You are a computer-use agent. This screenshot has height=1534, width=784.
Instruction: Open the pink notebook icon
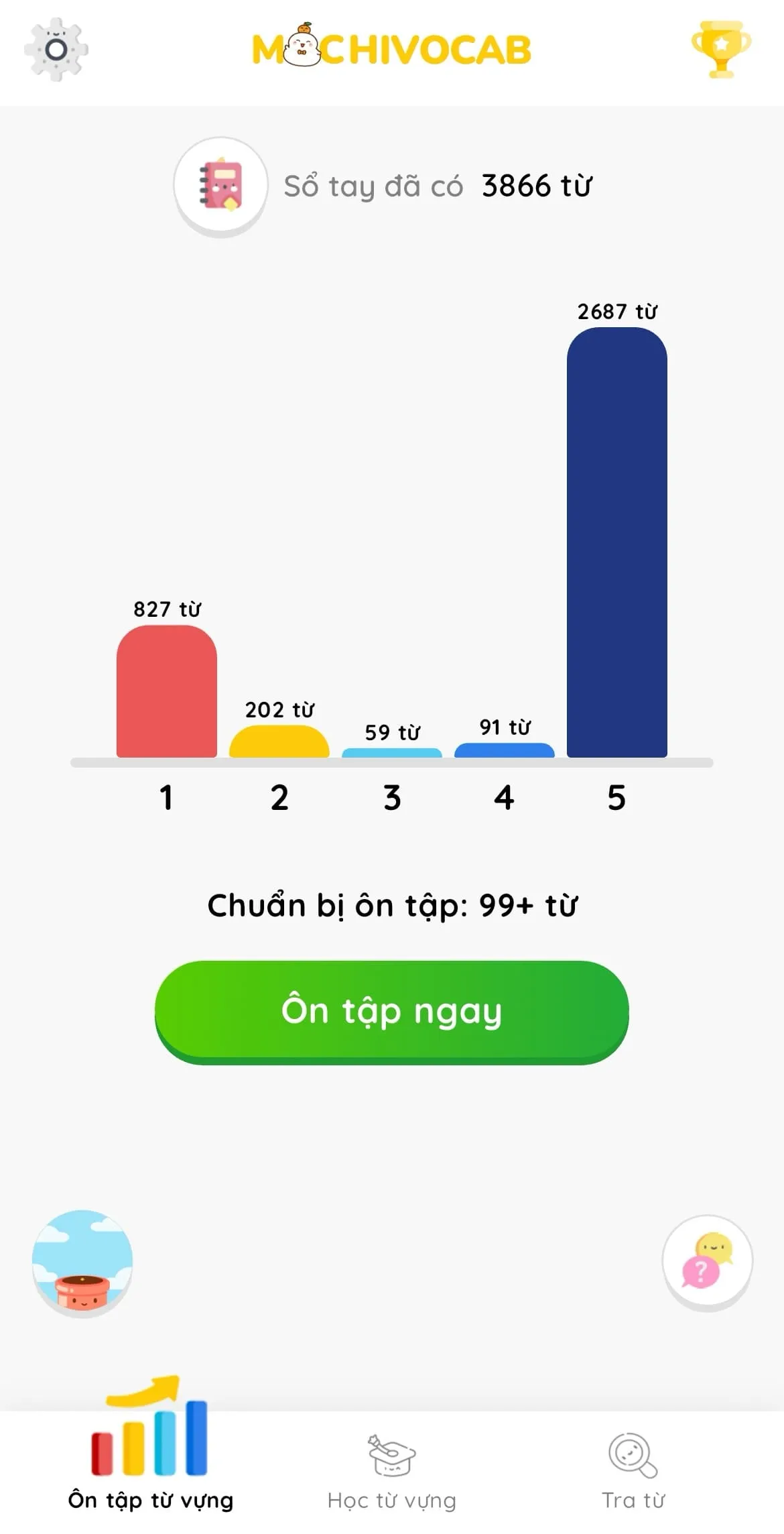[220, 186]
